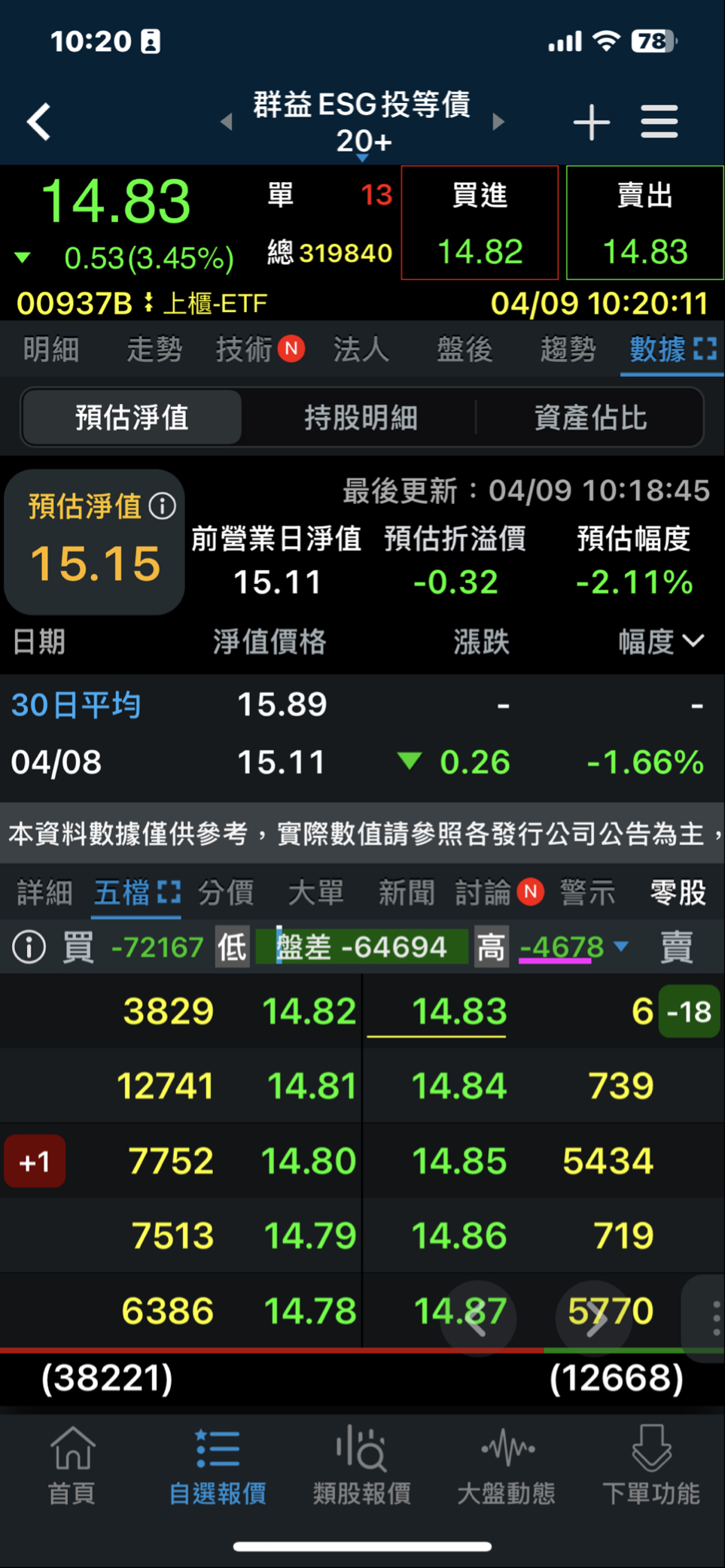The width and height of the screenshot is (725, 1568).
Task: Select the 持股明細 segment
Action: point(361,418)
